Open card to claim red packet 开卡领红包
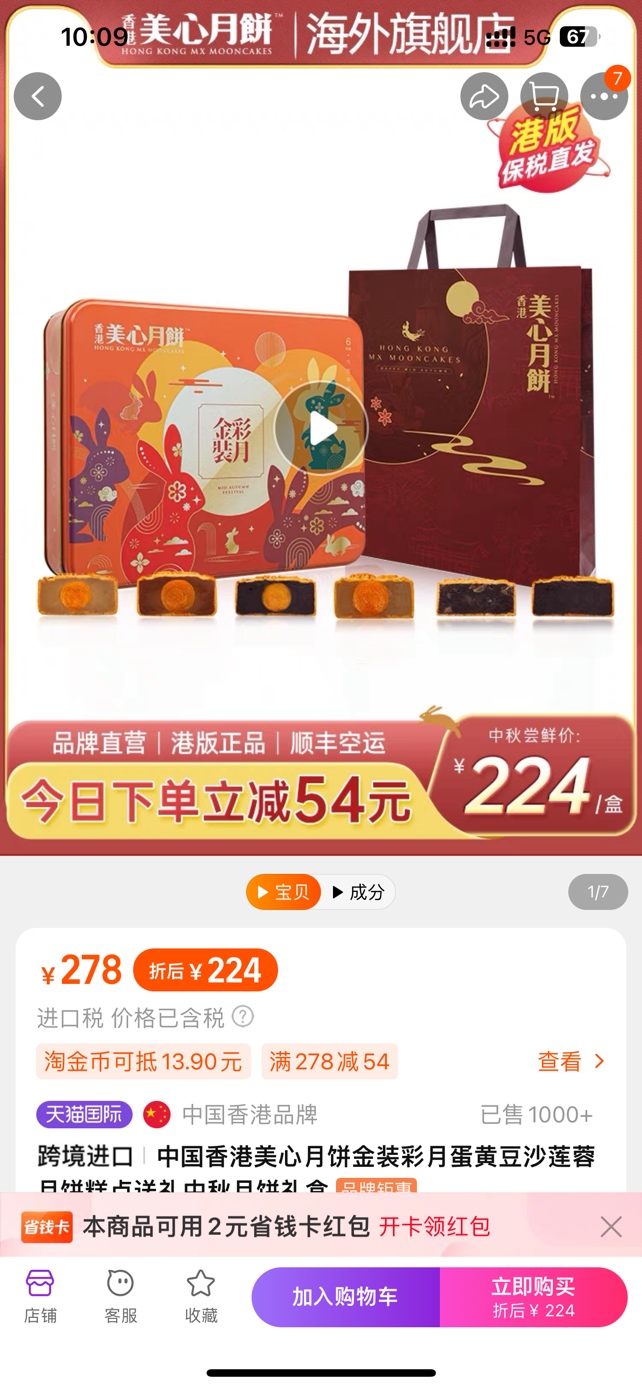This screenshot has width=642, height=1389. [434, 1226]
